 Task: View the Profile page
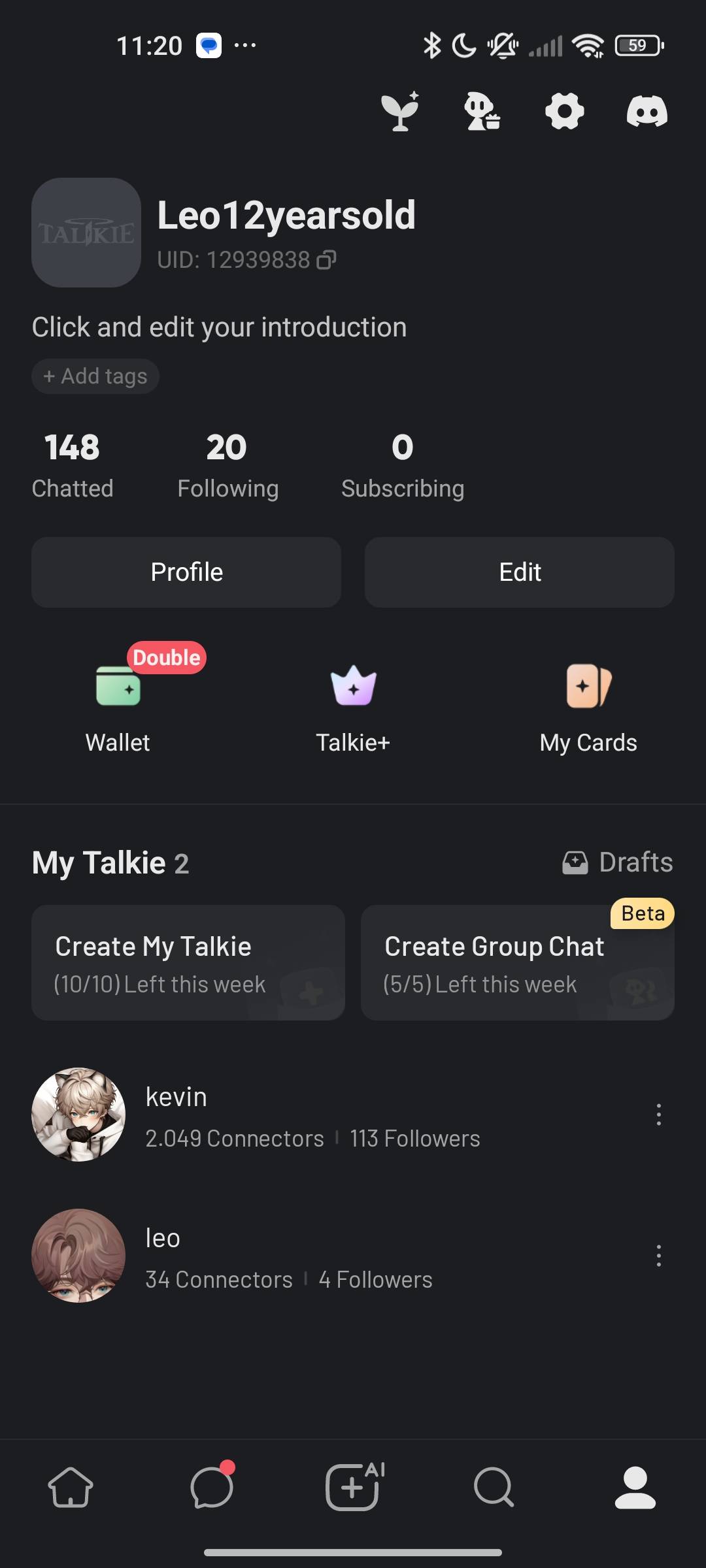point(186,572)
